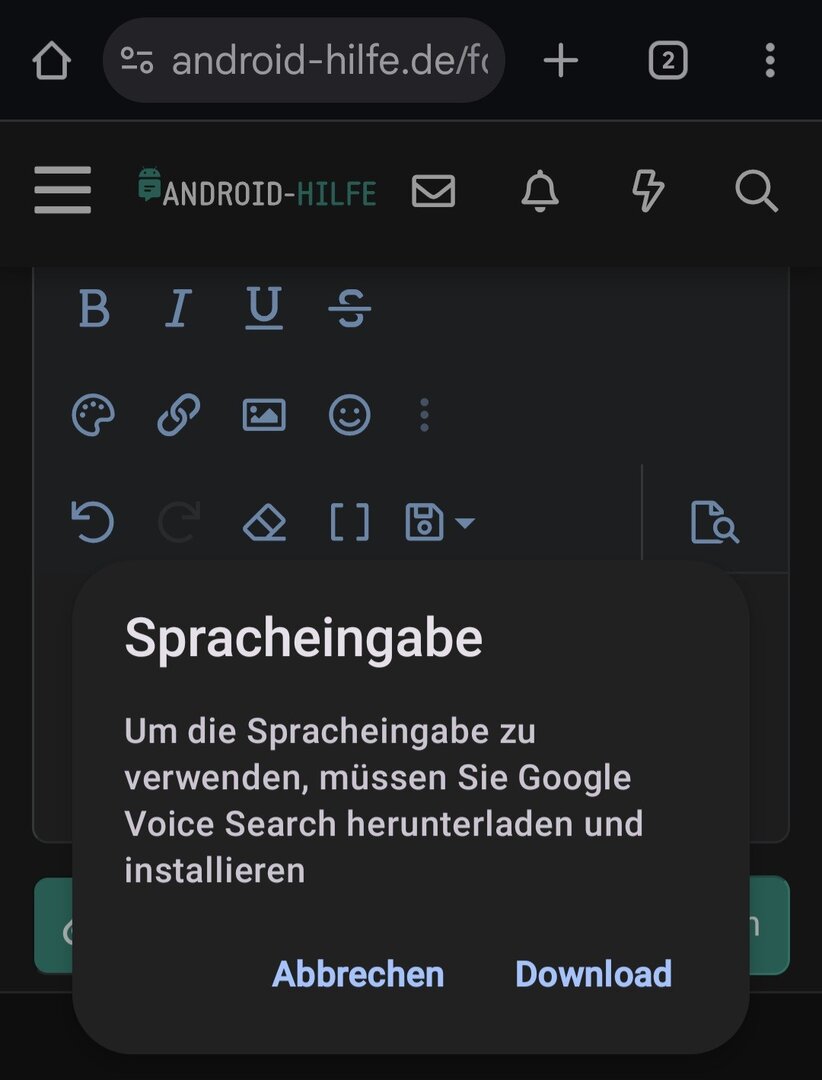Viewport: 822px width, 1080px height.
Task: Cancel the Spracheingabe dialog with Abbrechen
Action: pos(358,973)
